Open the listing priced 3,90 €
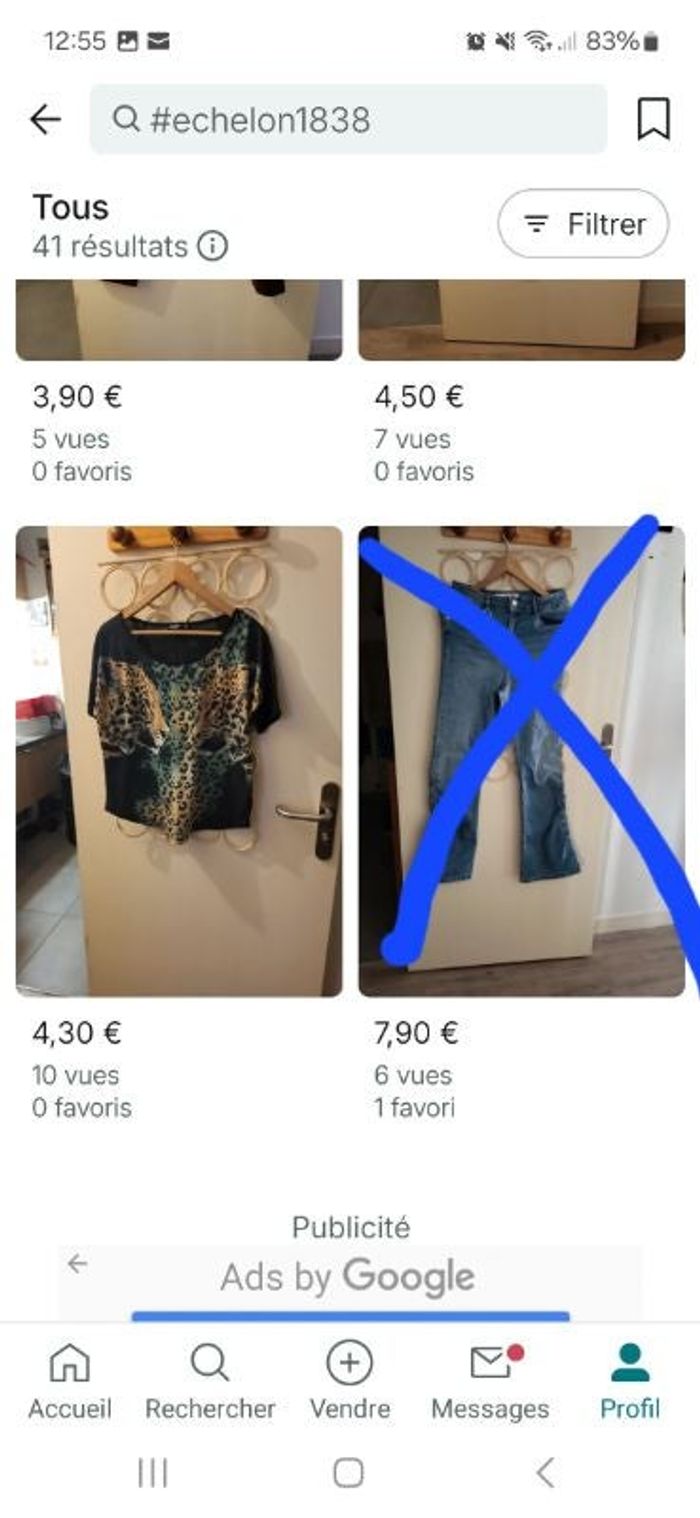700x1518 pixels. click(x=179, y=320)
